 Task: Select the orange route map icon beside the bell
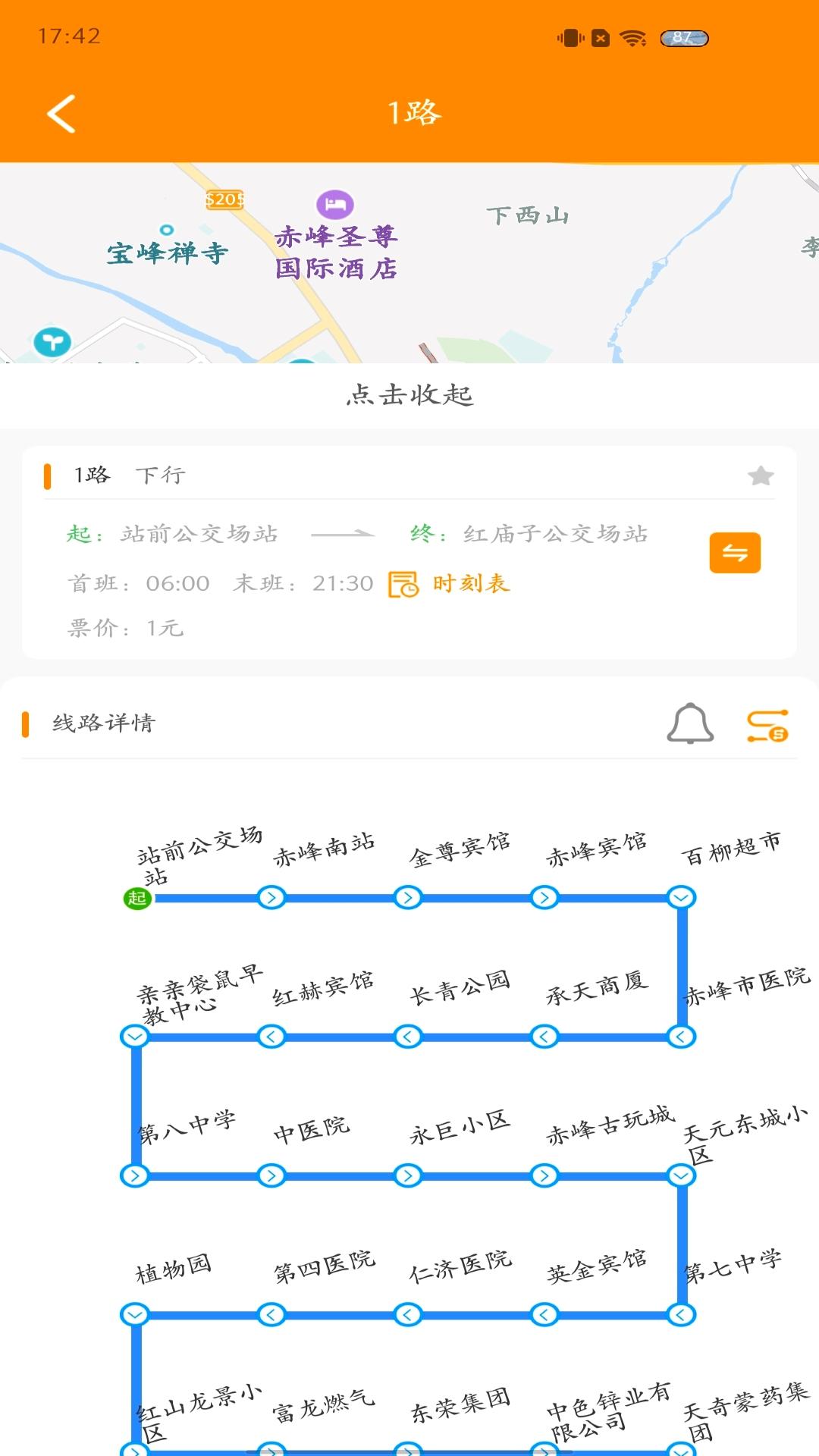[765, 726]
